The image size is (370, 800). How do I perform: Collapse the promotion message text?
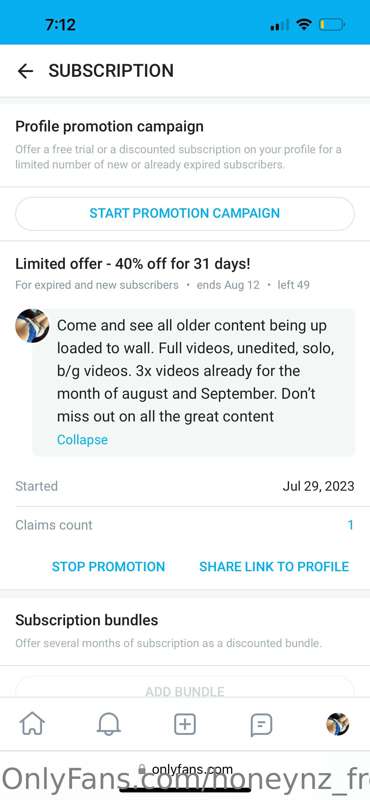tap(82, 440)
